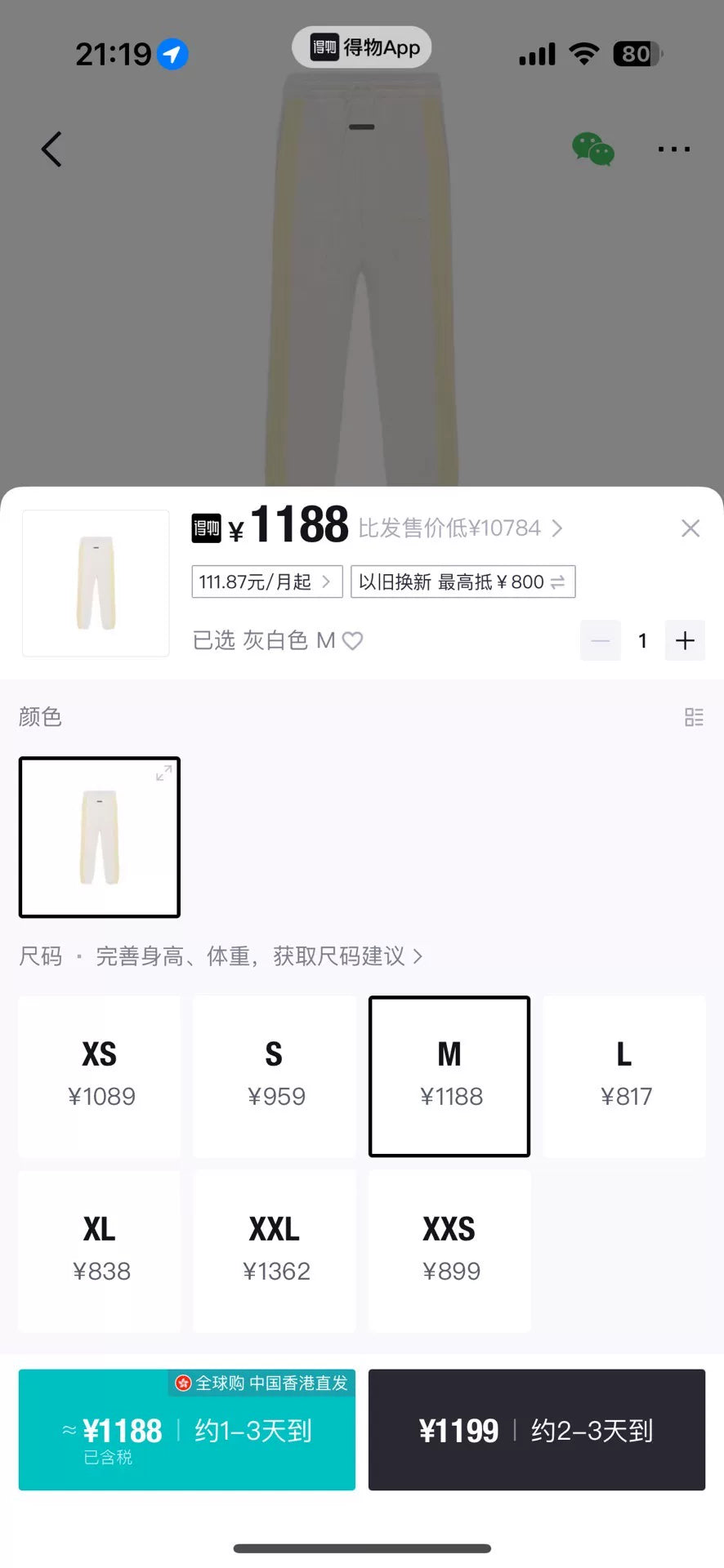Choose size L at ¥817

[x=624, y=1076]
